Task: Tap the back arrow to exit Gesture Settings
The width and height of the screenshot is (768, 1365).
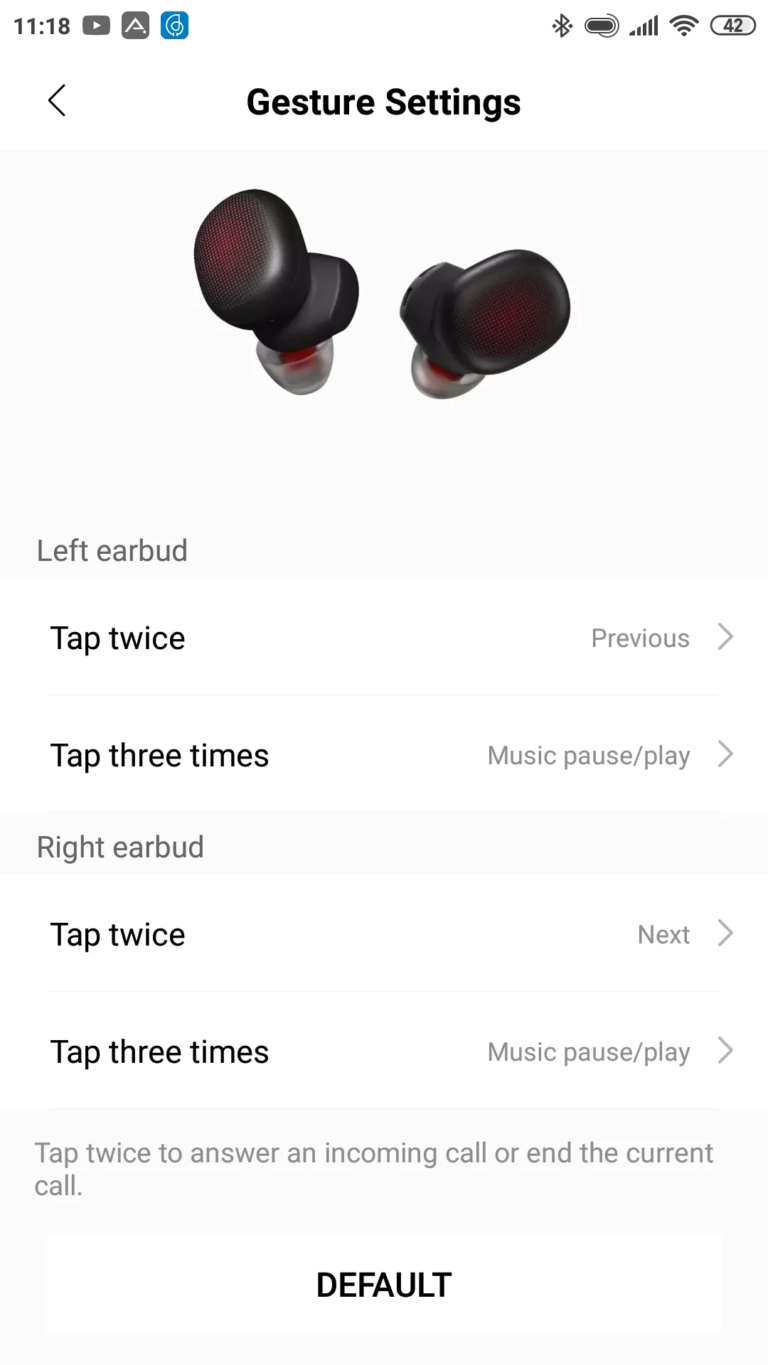Action: (56, 100)
